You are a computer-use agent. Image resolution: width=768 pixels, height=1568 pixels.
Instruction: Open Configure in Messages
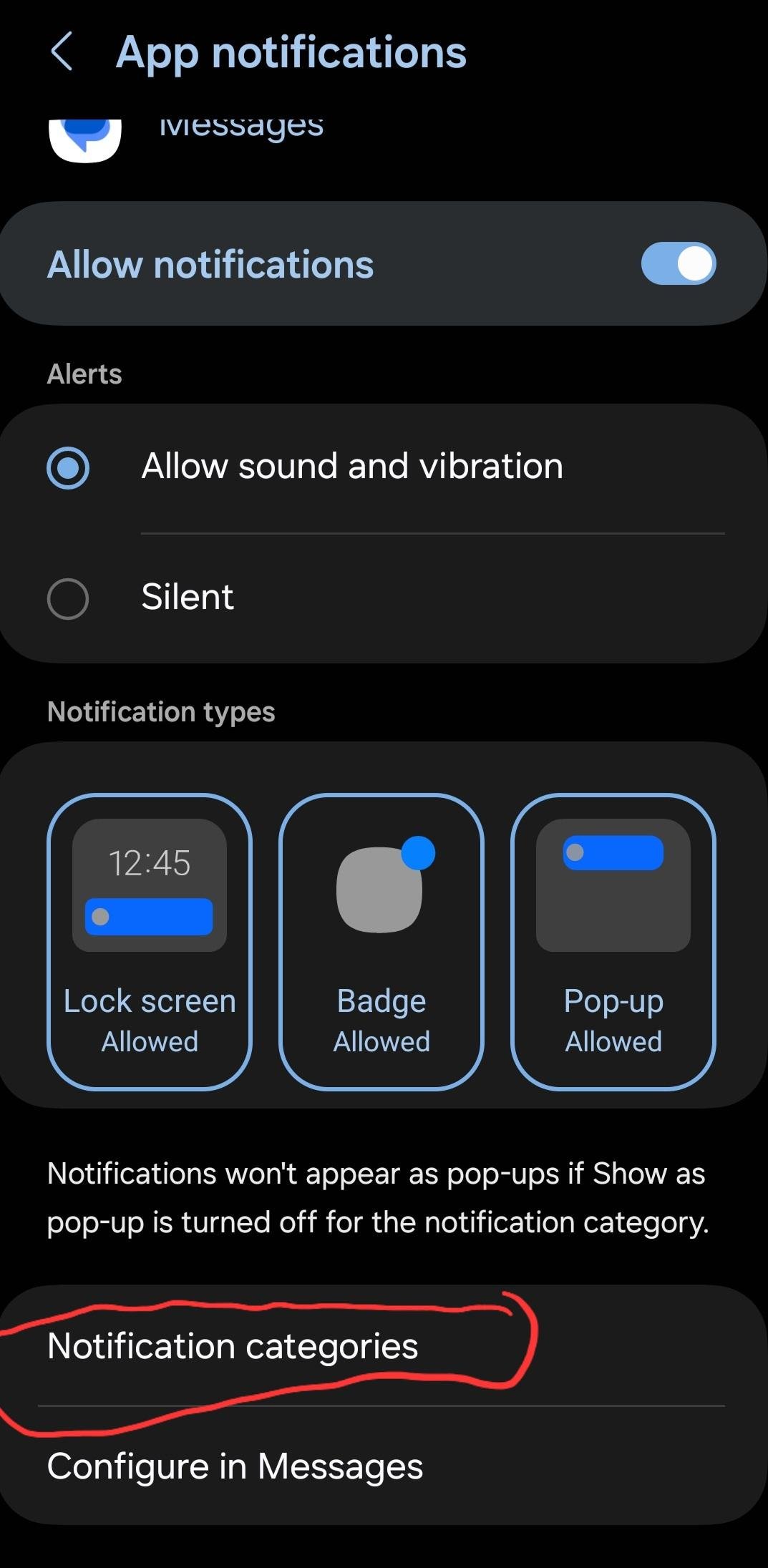(x=235, y=1466)
